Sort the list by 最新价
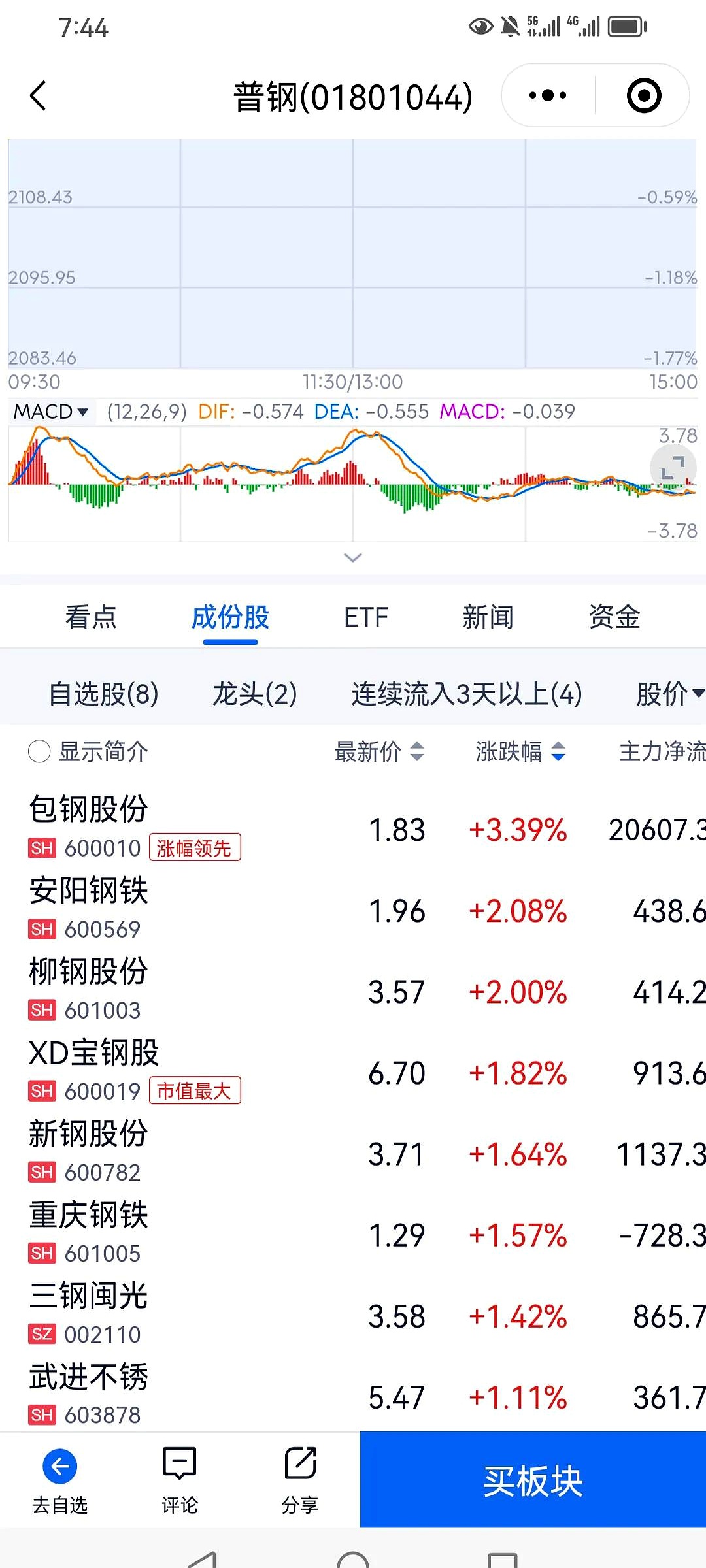The width and height of the screenshot is (706, 1568). pos(379,751)
